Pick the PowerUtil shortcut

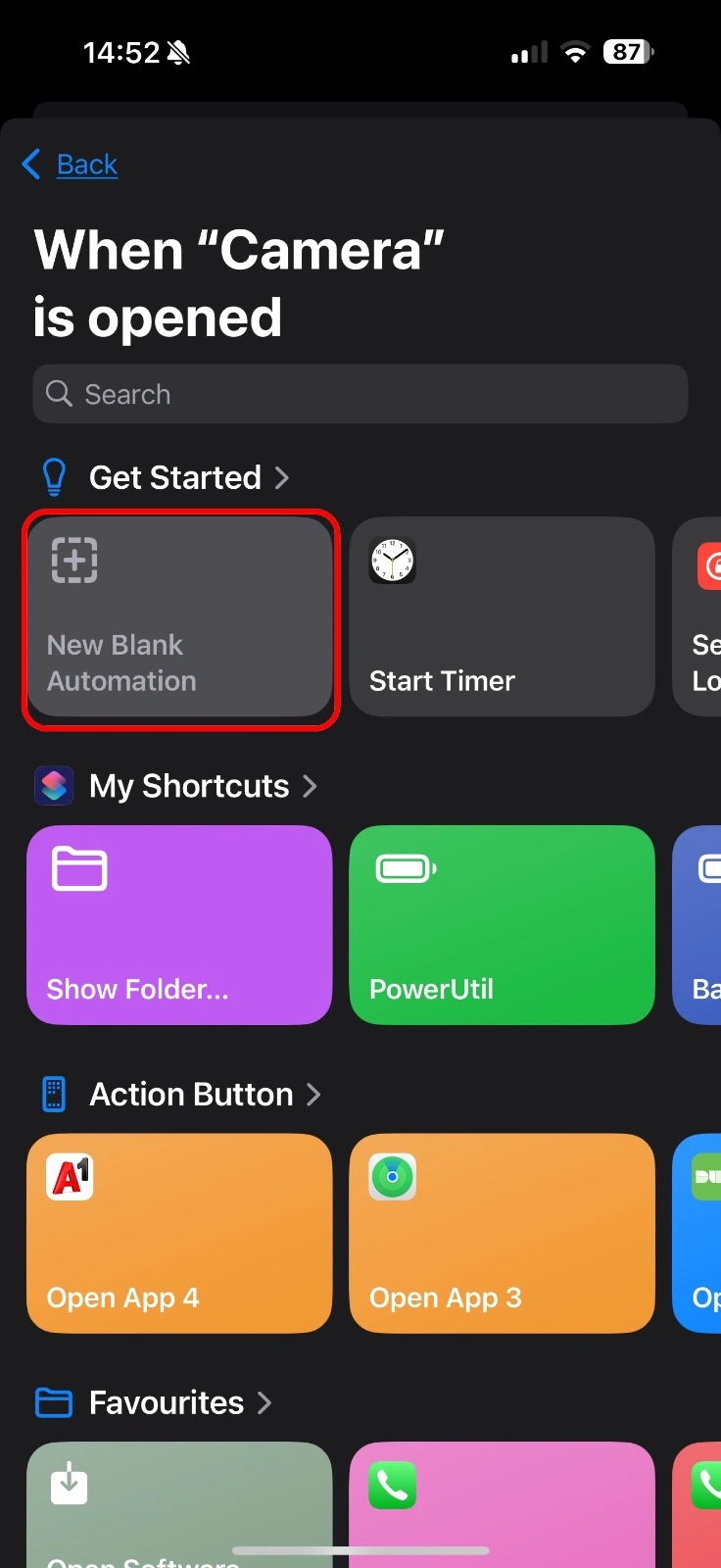coord(502,925)
